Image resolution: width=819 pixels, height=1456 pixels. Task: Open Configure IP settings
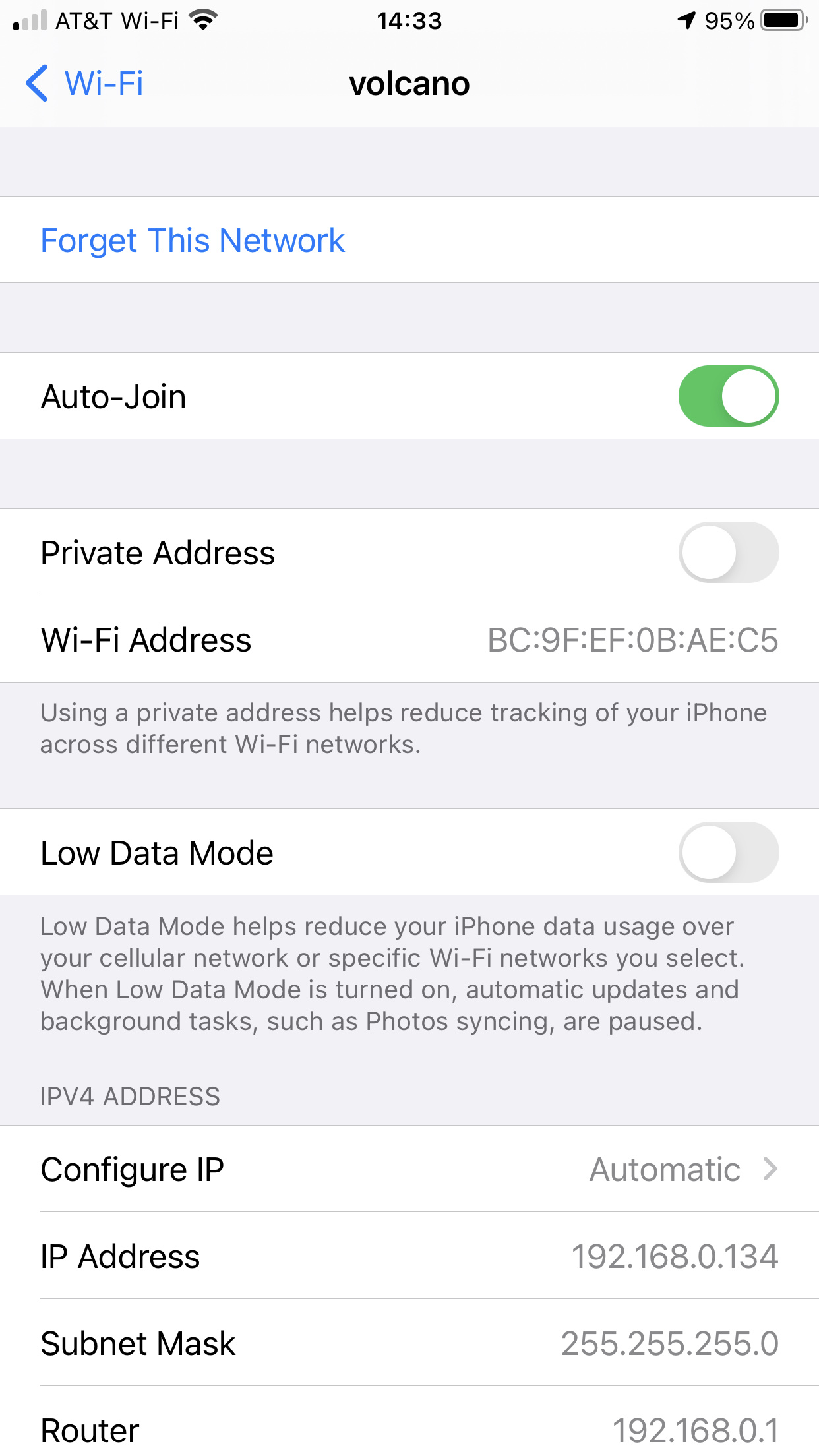[409, 1169]
